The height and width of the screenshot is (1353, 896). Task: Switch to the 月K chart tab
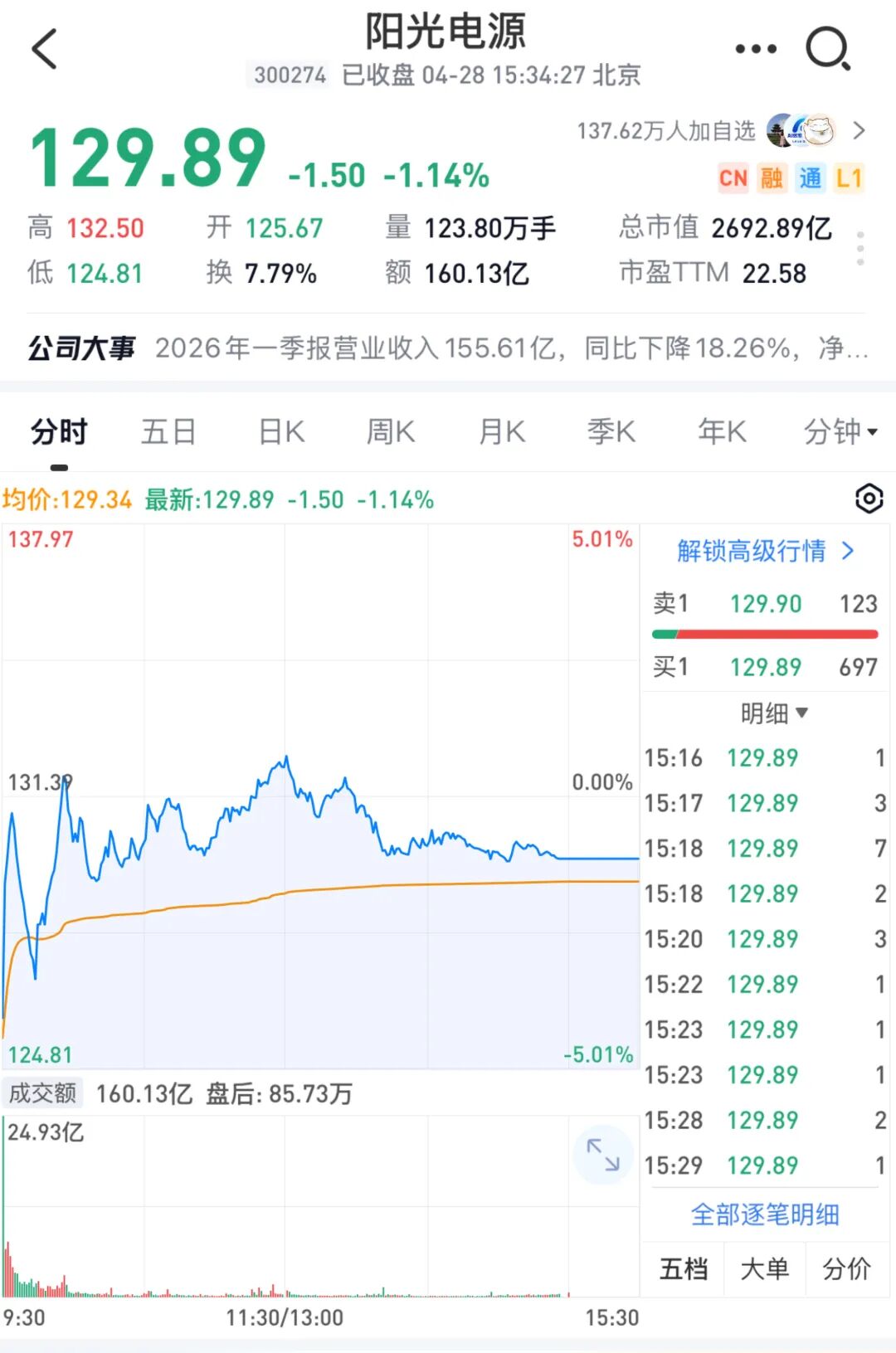[x=502, y=432]
